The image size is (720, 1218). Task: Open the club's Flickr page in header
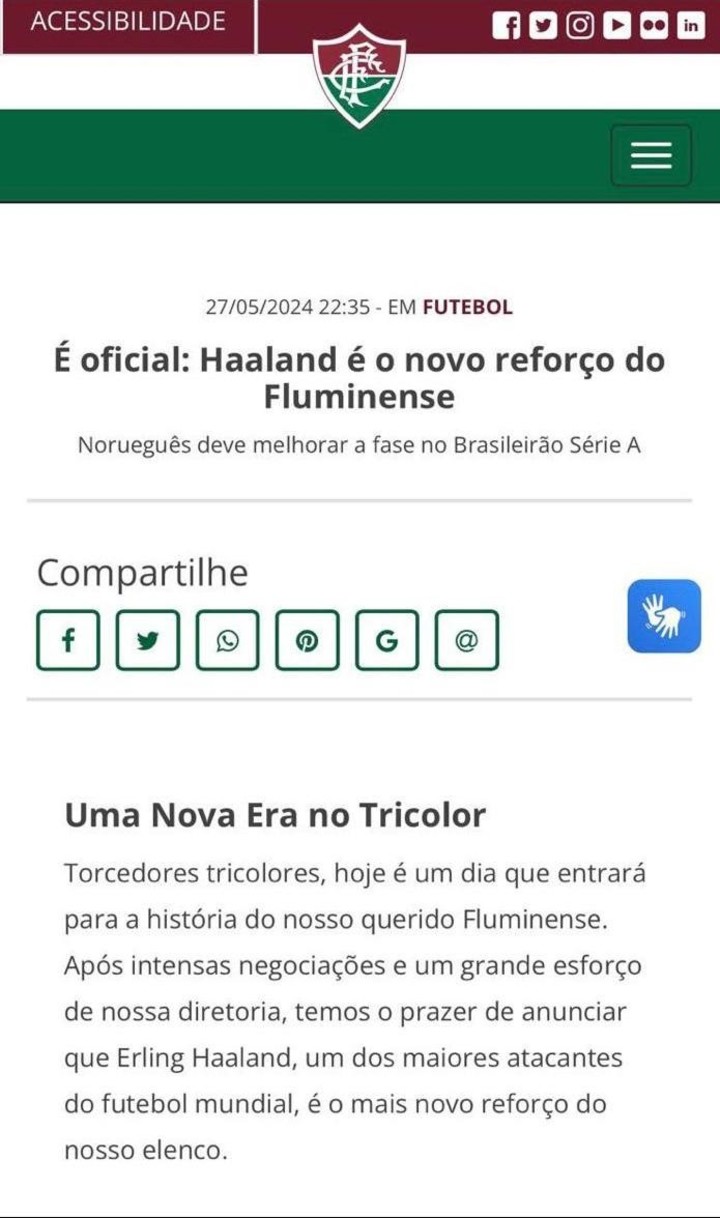click(654, 26)
